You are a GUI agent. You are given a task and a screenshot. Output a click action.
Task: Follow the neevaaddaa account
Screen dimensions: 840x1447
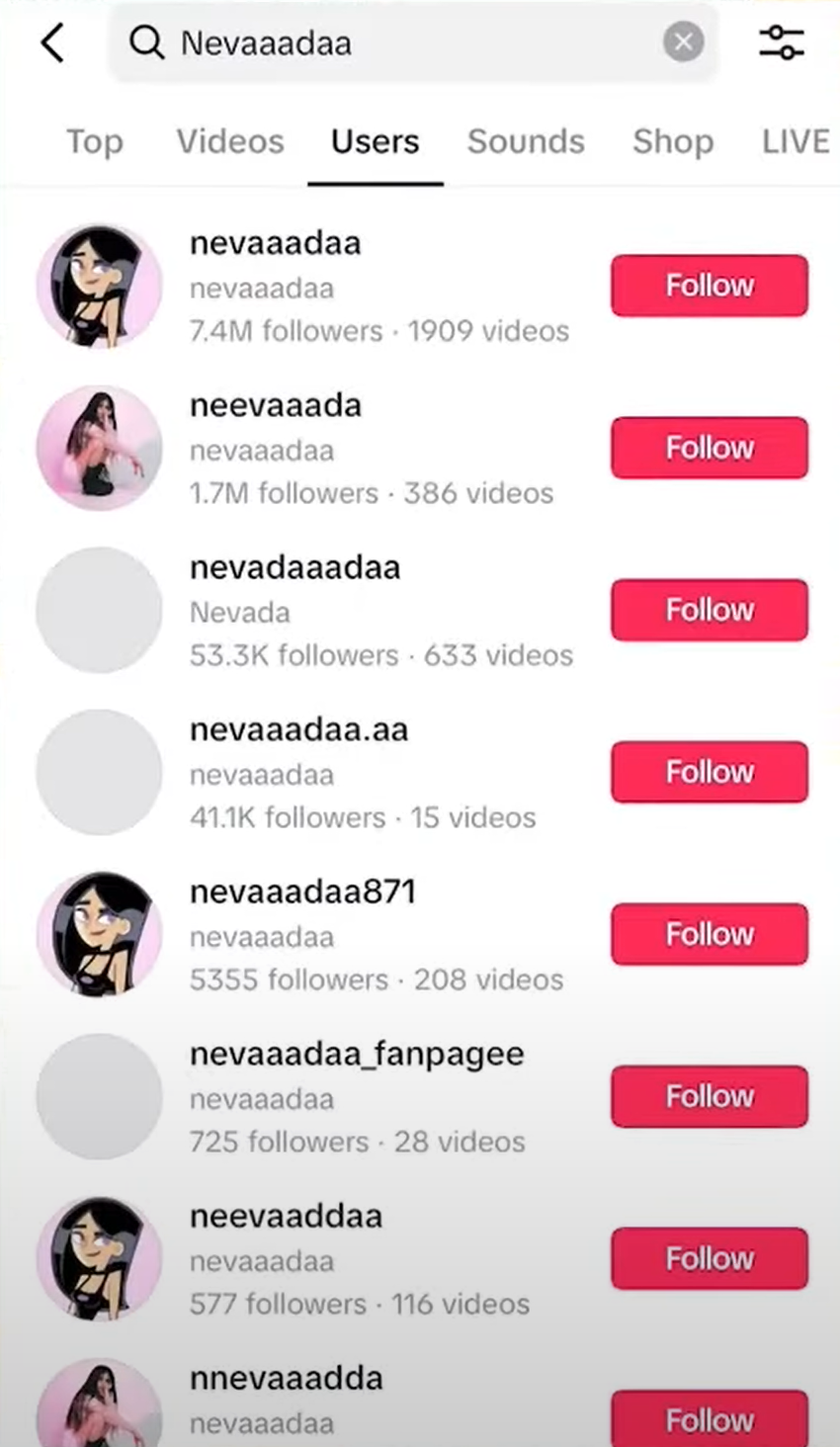(709, 1258)
